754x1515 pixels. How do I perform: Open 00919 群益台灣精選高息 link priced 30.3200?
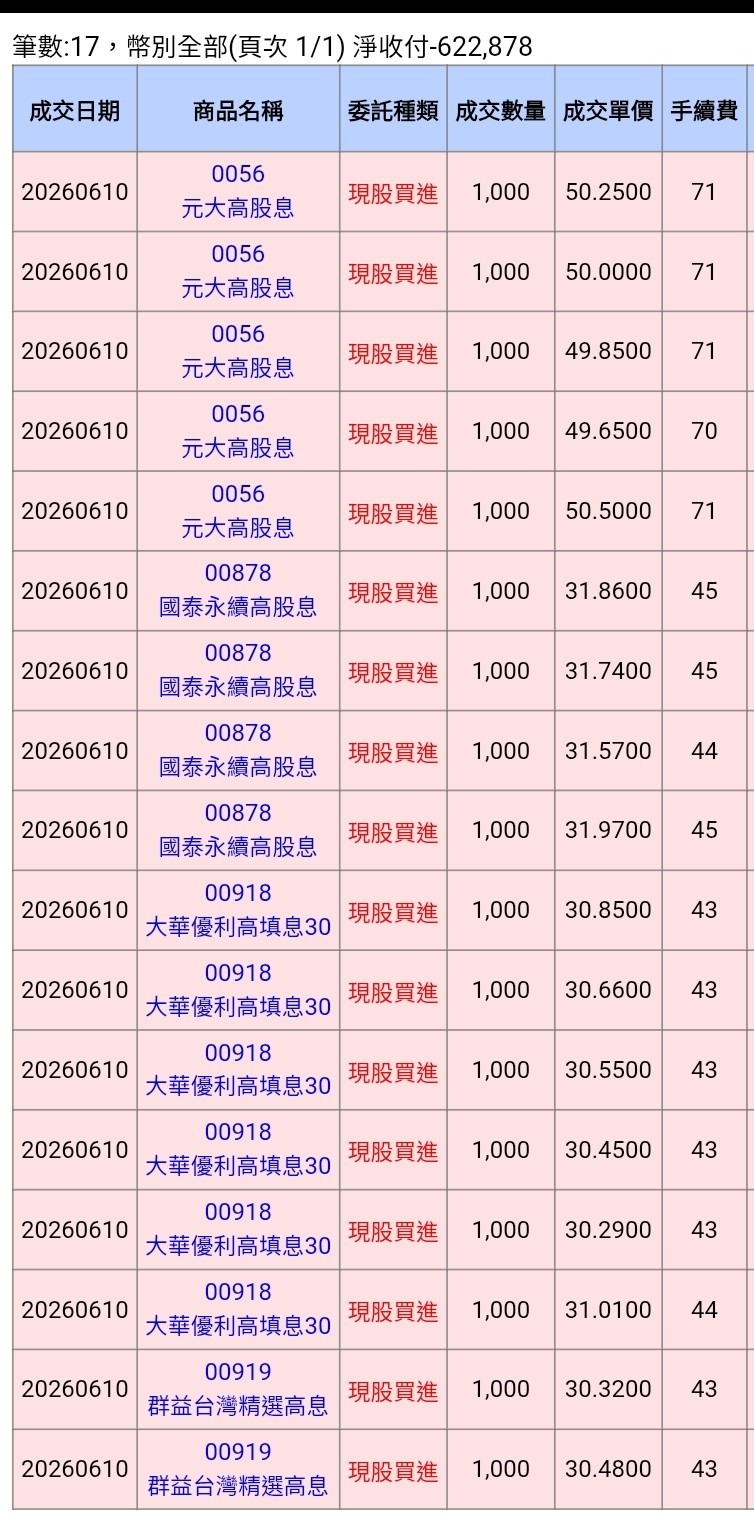(238, 1389)
